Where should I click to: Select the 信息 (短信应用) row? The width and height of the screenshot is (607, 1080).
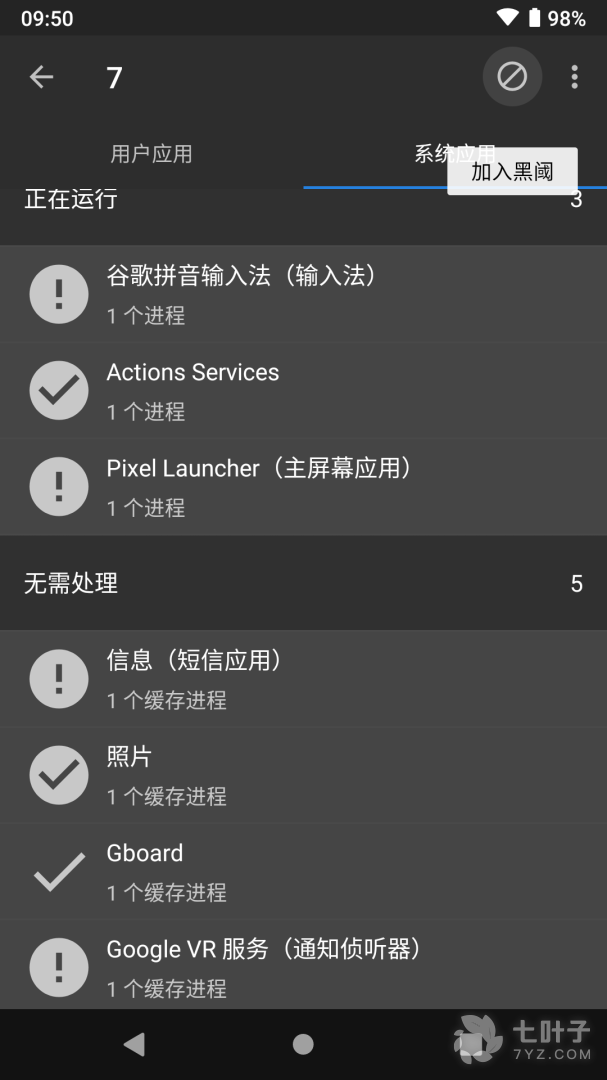[303, 678]
